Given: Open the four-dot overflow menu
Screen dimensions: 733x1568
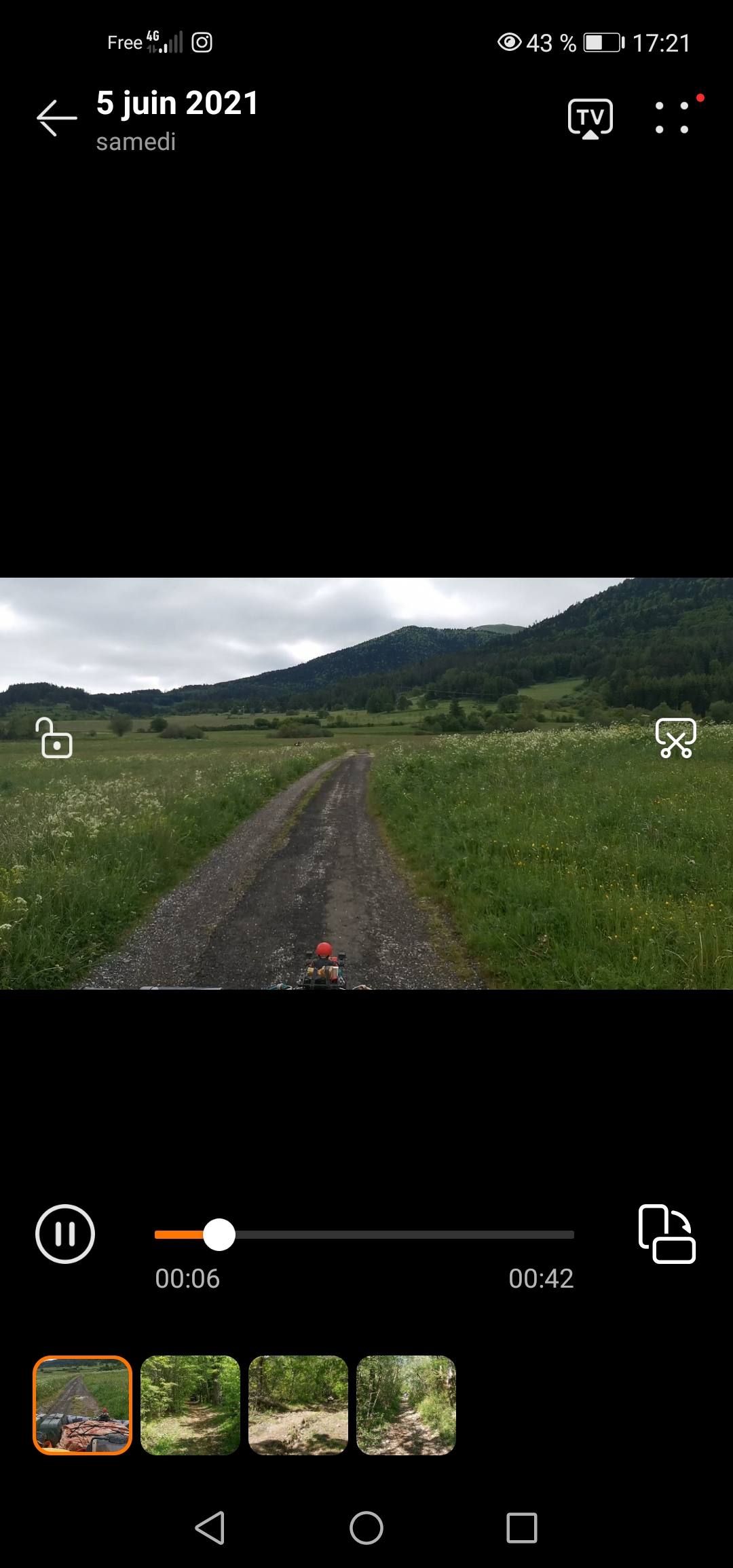Looking at the screenshot, I should pyautogui.click(x=672, y=118).
